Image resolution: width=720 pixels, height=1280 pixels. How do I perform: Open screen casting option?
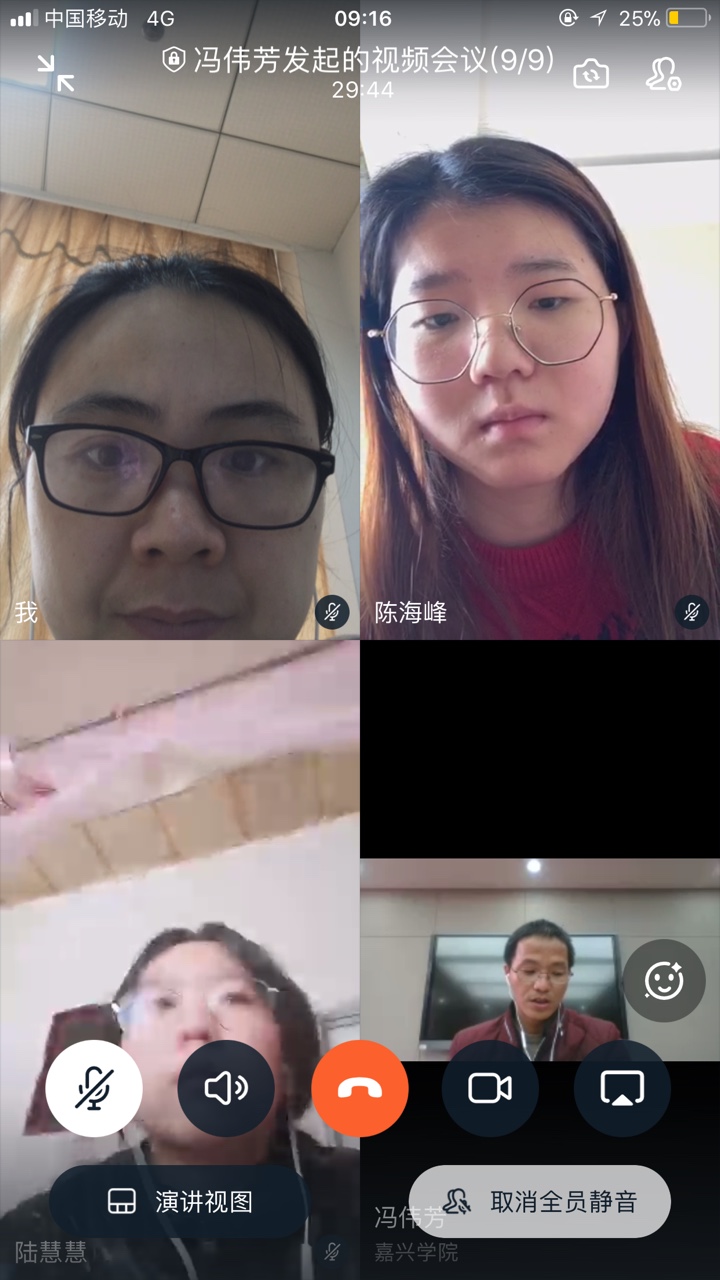coord(622,1088)
